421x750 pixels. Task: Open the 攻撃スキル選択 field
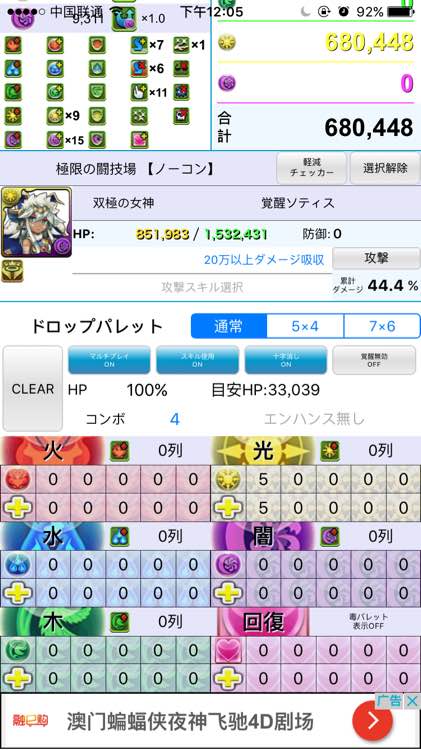click(x=202, y=287)
